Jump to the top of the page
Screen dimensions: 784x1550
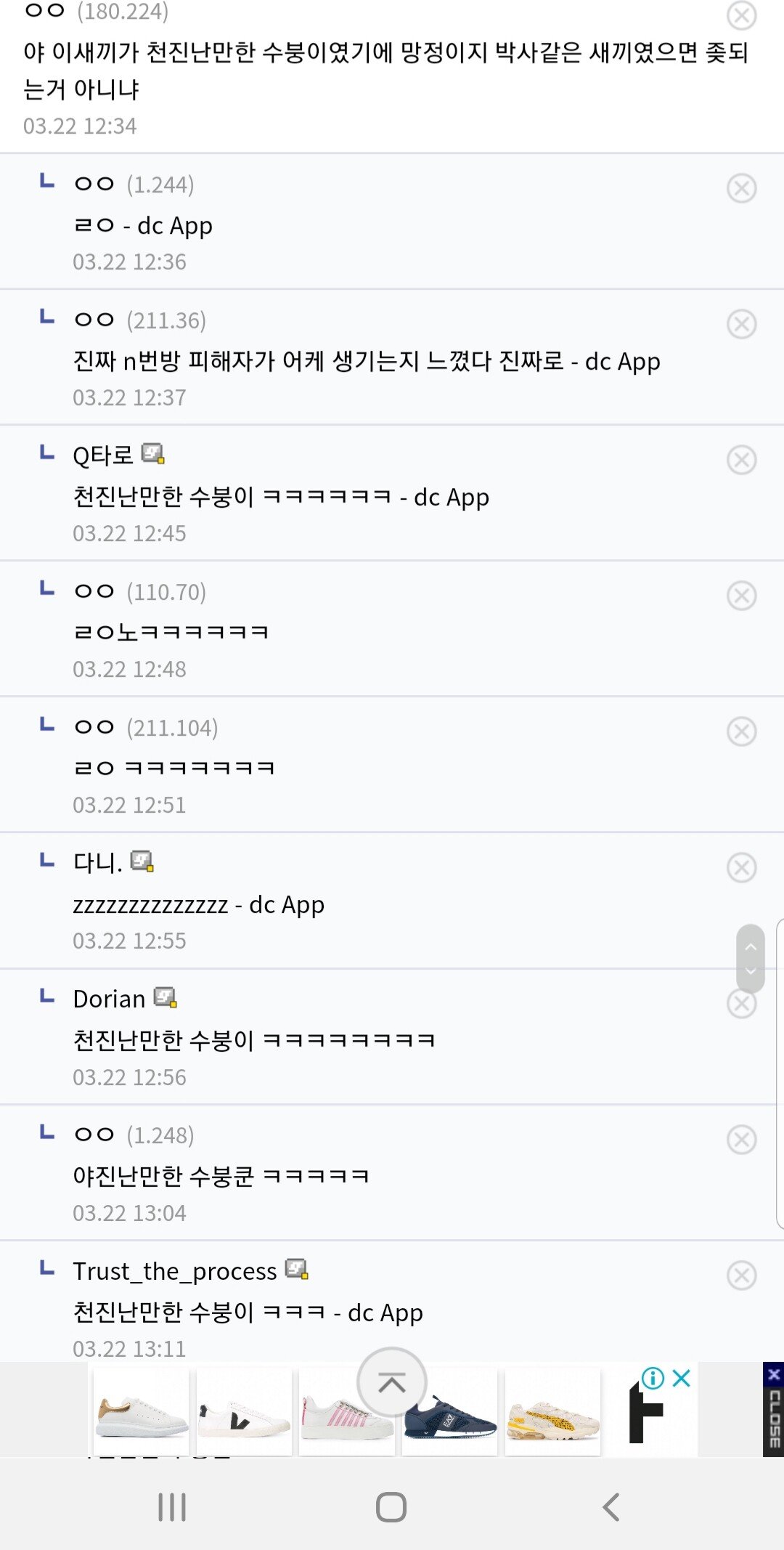tap(392, 1382)
